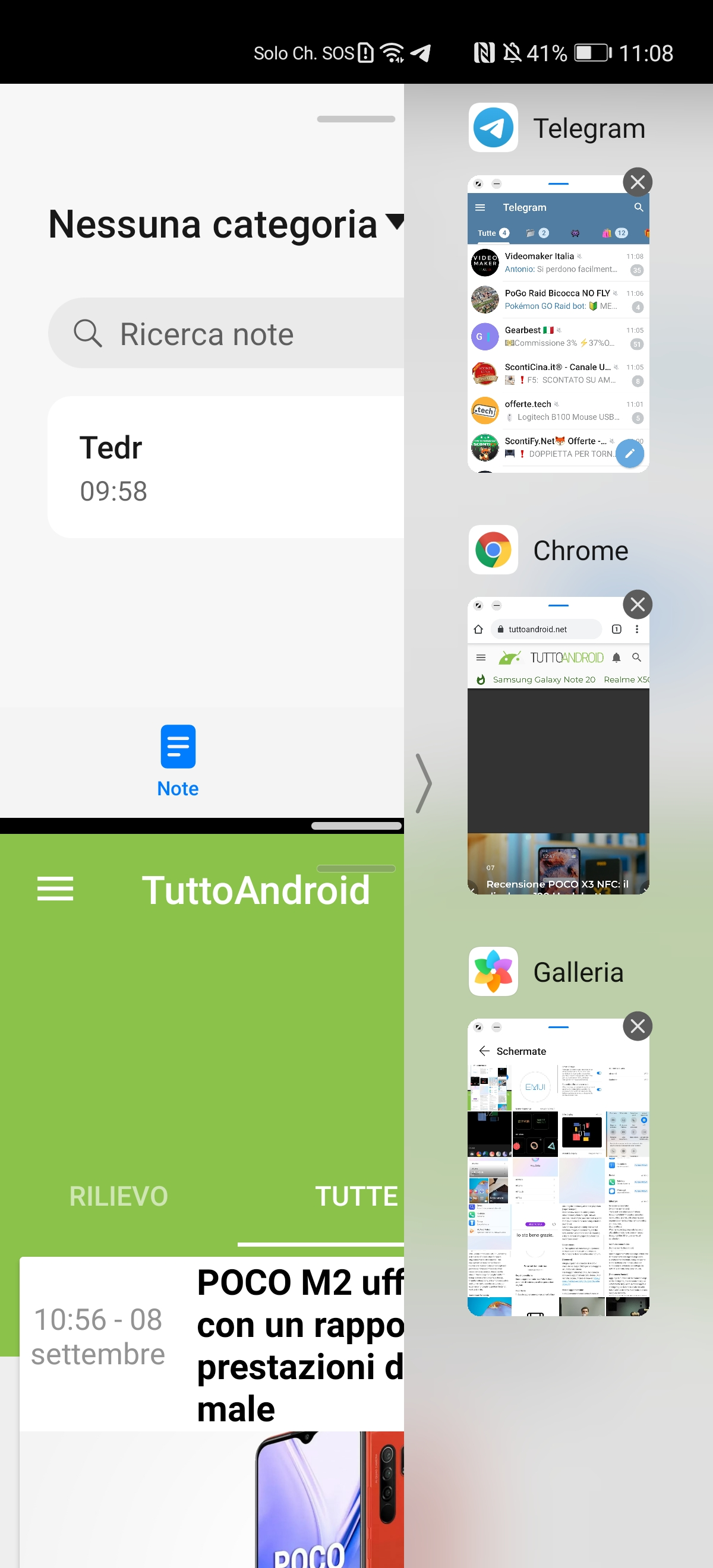Collapse the side panel with the arrow

[424, 783]
